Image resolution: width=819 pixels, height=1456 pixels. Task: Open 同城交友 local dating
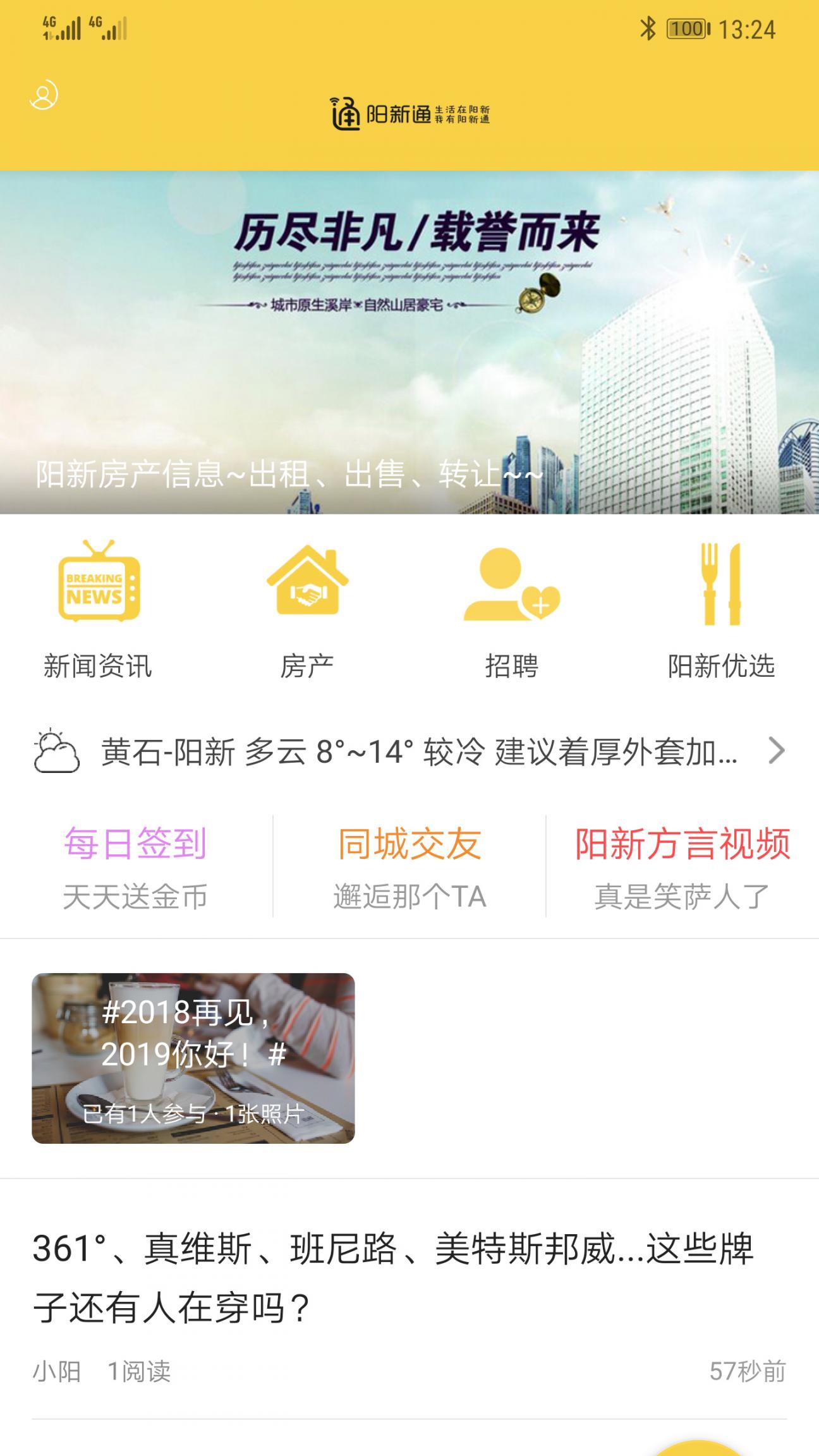coord(409,866)
